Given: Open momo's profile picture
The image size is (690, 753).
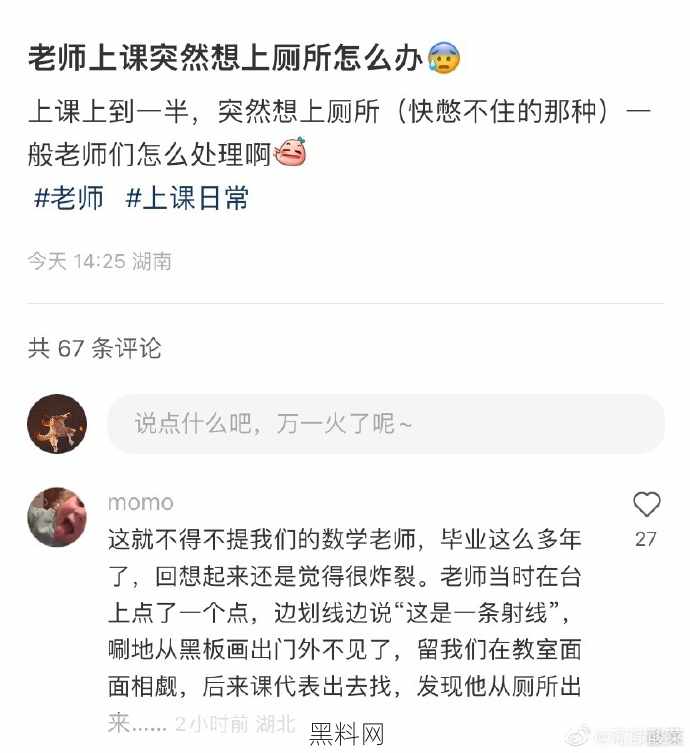Looking at the screenshot, I should (57, 517).
